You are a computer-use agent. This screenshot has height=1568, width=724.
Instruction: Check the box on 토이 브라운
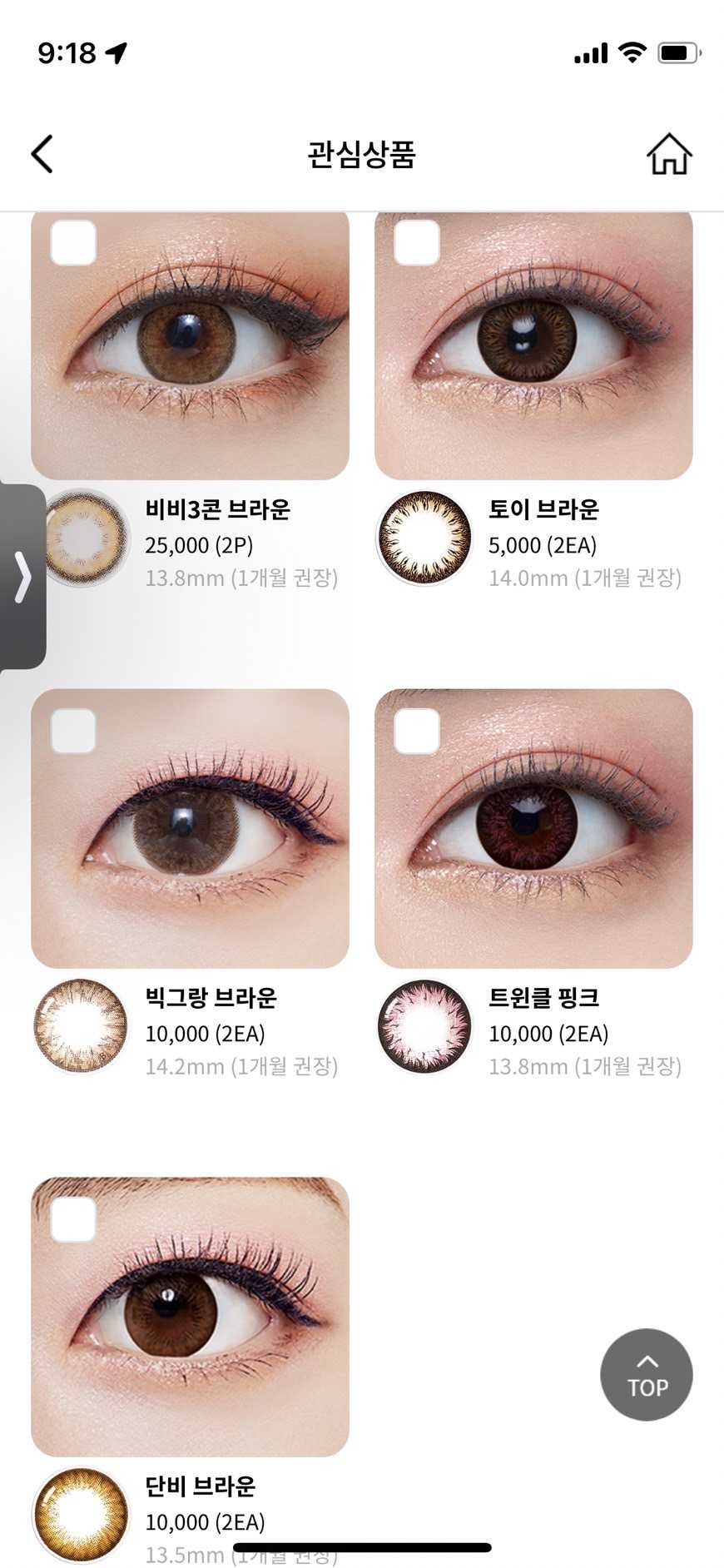(x=416, y=243)
